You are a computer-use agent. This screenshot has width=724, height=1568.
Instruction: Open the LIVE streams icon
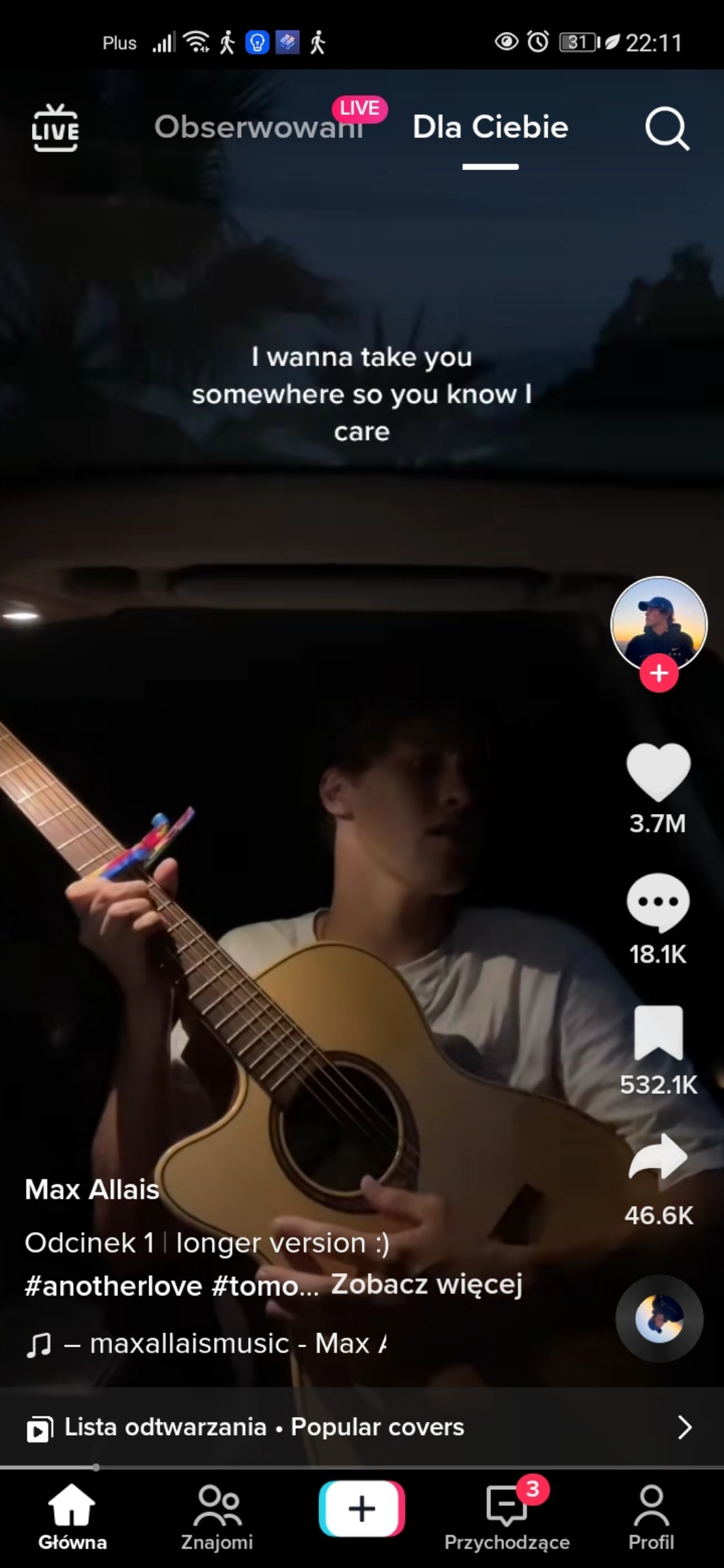click(x=55, y=128)
